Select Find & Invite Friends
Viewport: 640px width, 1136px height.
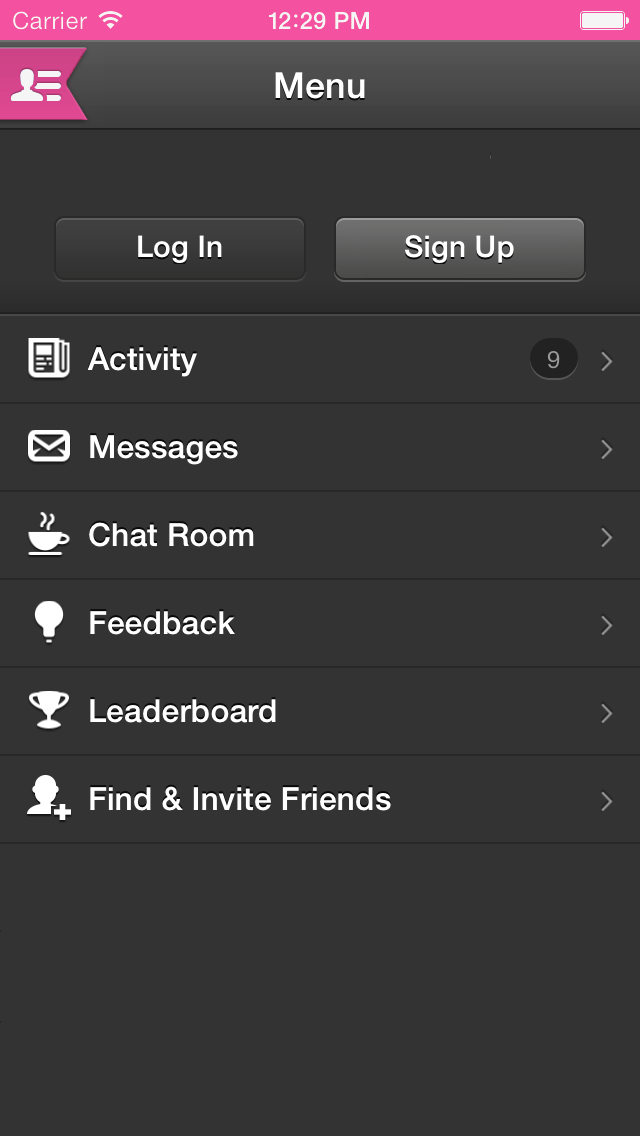click(320, 800)
